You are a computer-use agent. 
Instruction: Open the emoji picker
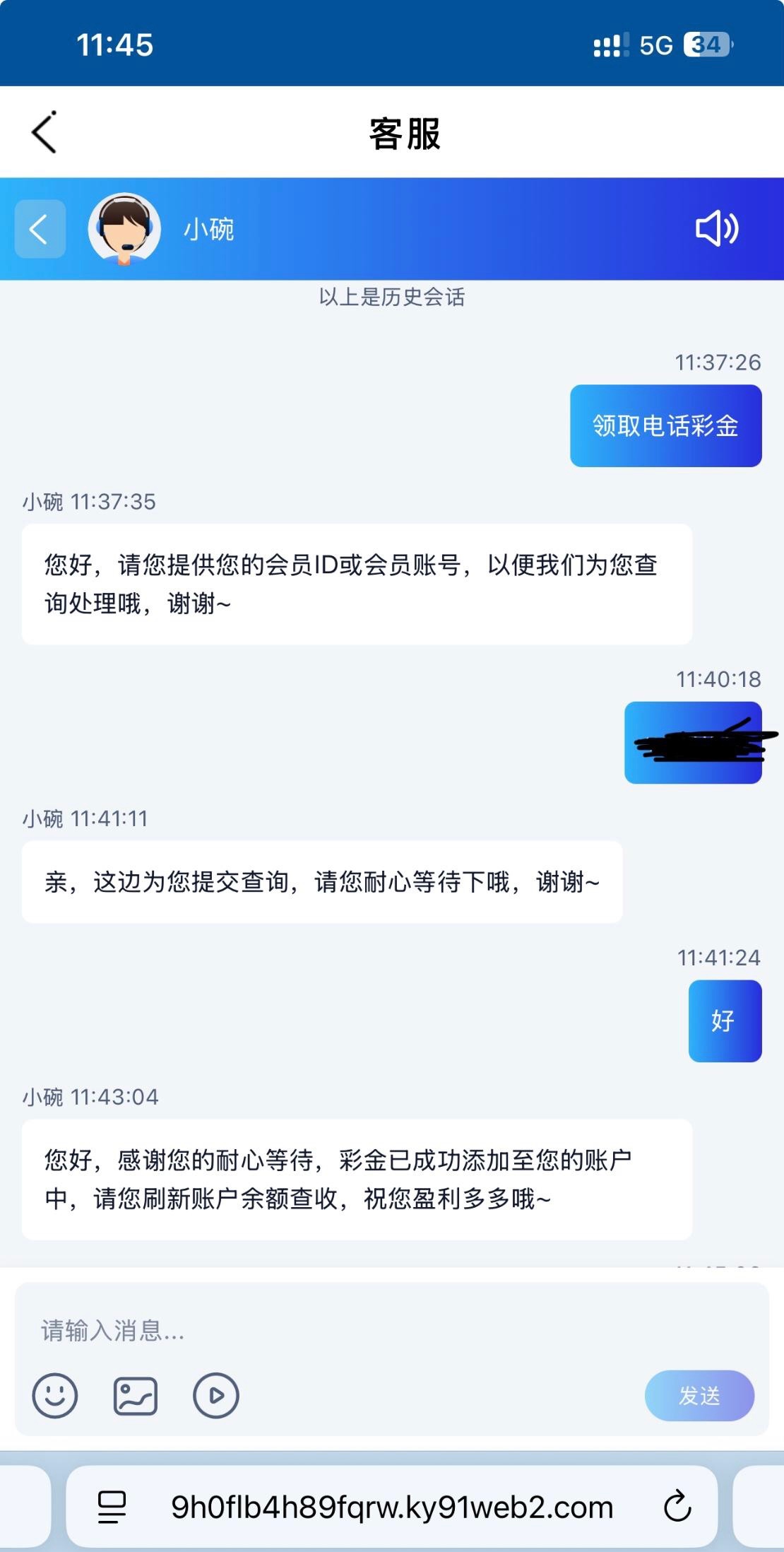(55, 1396)
